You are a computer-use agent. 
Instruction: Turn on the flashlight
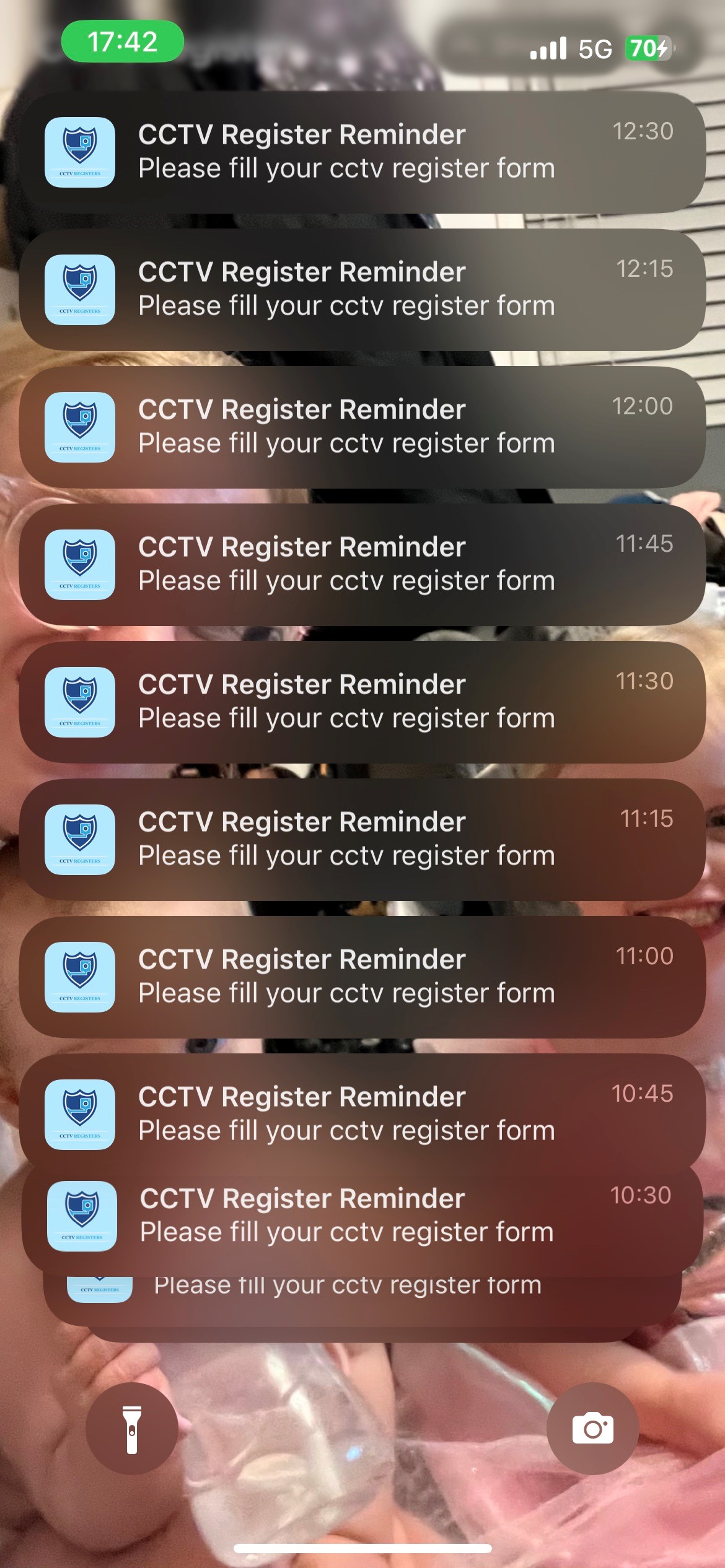pyautogui.click(x=132, y=1429)
